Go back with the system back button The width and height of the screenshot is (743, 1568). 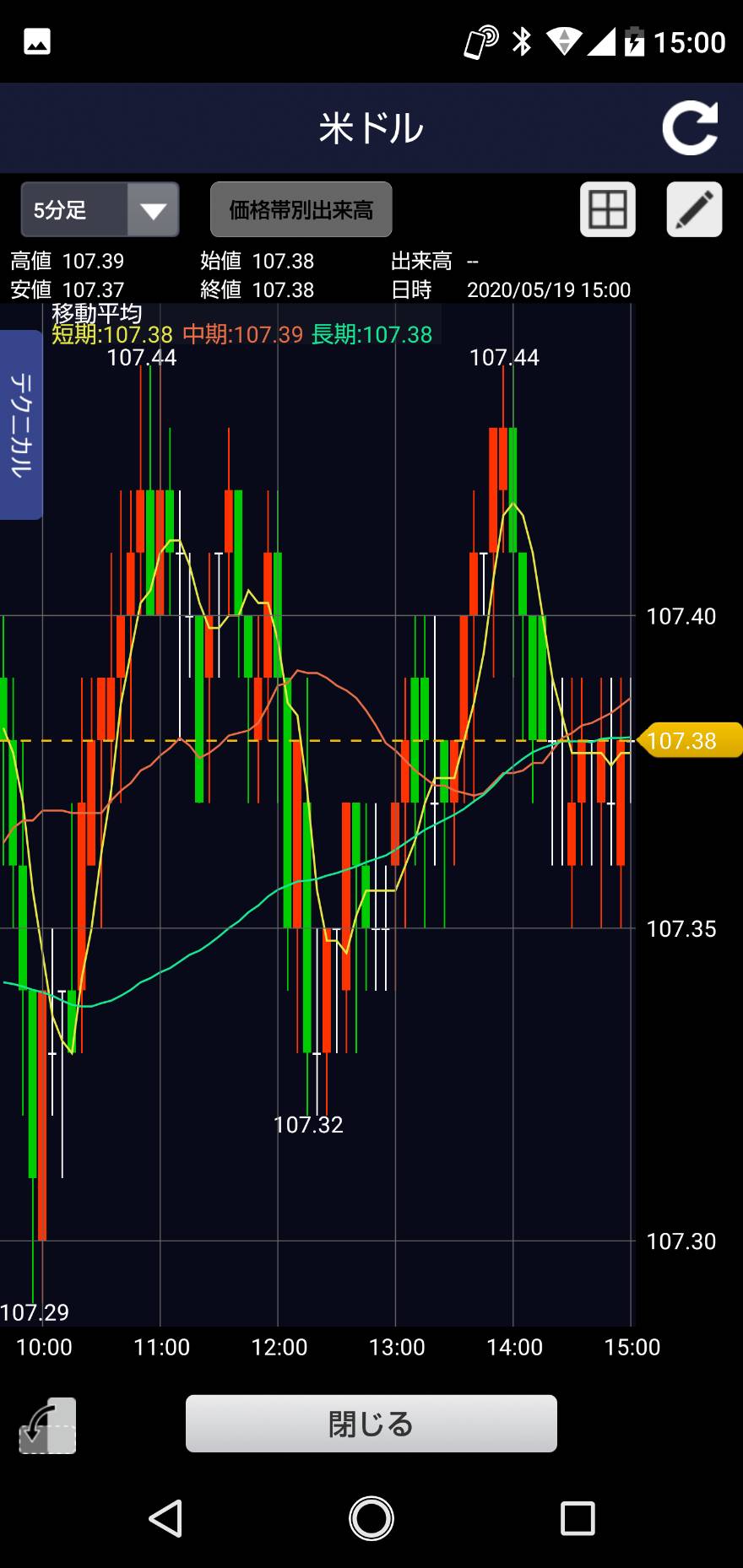point(165,1519)
